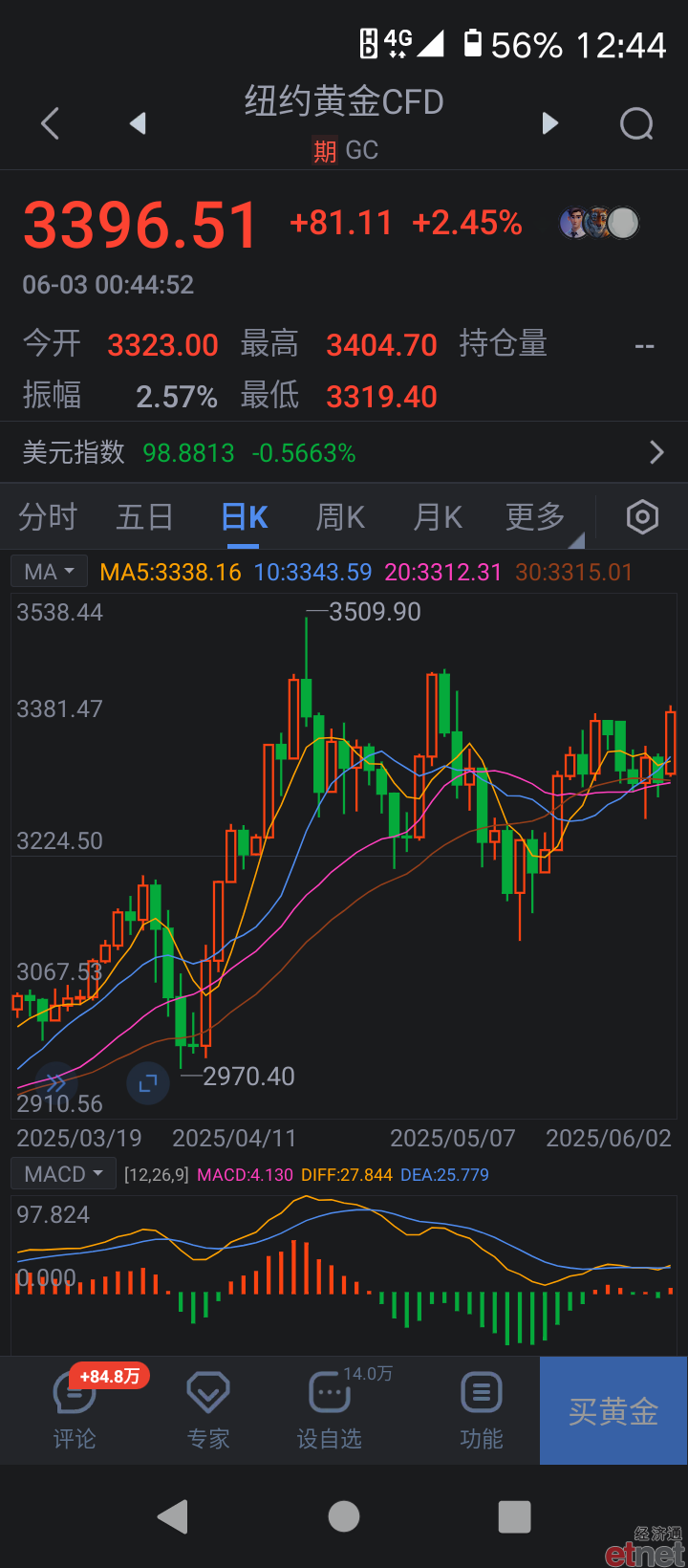Open the 专家 experts section
The height and width of the screenshot is (1568, 688).
(208, 1410)
